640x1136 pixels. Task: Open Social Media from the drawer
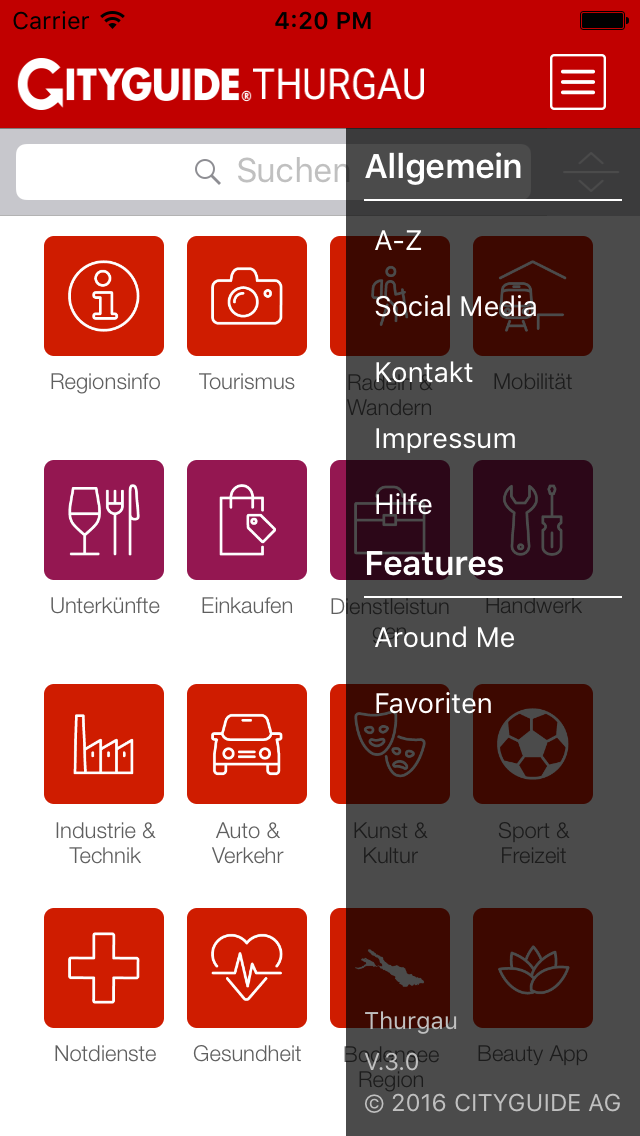(455, 306)
